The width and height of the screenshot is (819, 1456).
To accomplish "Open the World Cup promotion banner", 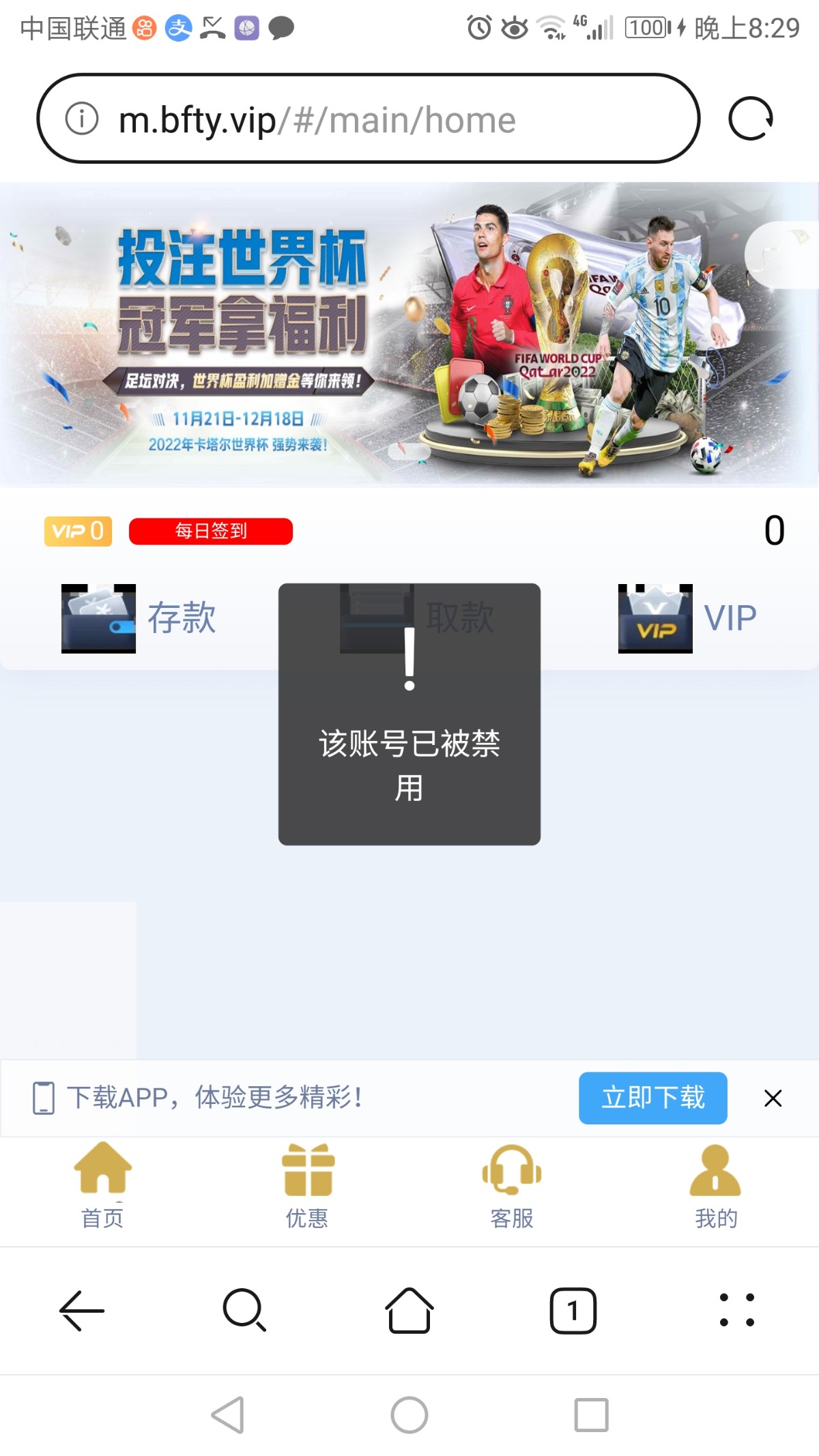I will click(x=409, y=334).
